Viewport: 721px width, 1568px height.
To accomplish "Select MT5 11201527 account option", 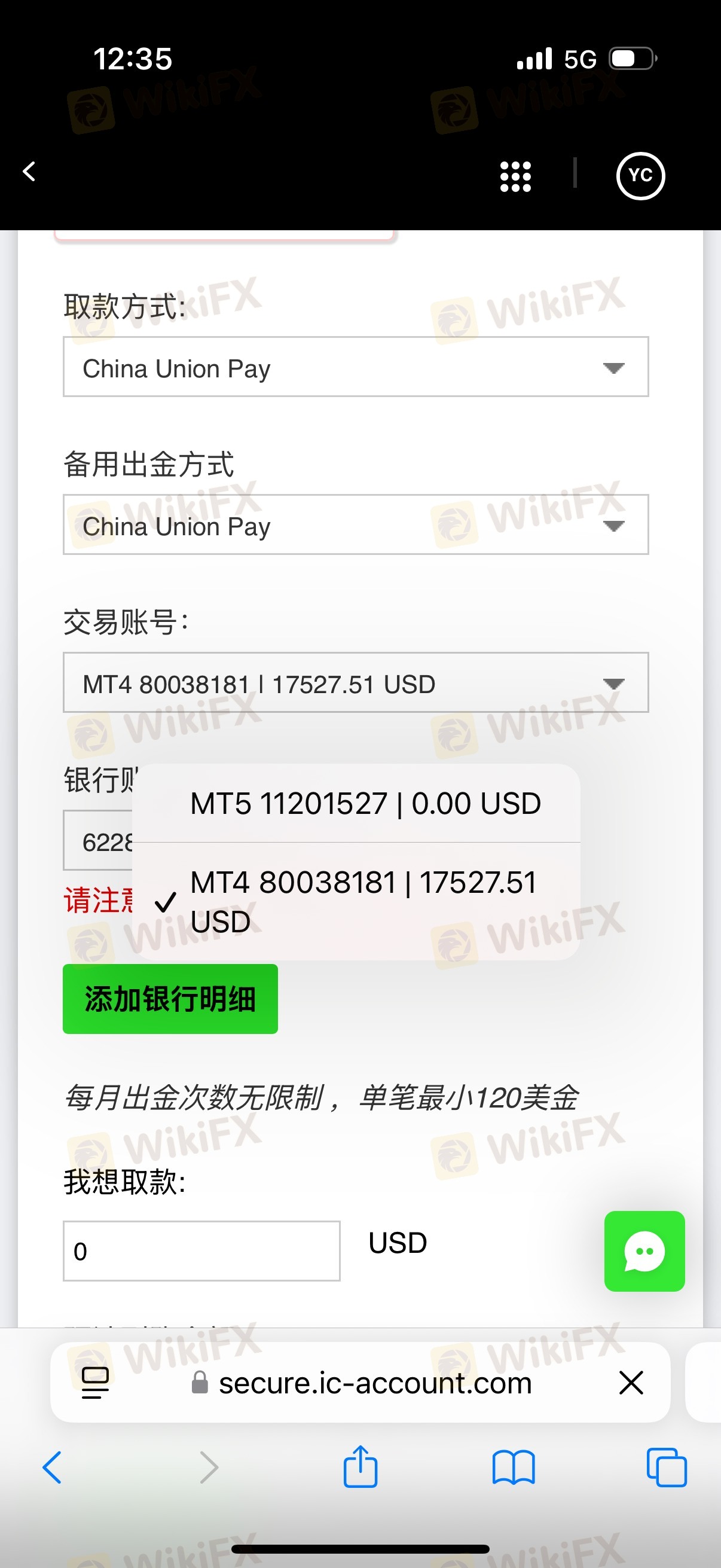I will [365, 804].
